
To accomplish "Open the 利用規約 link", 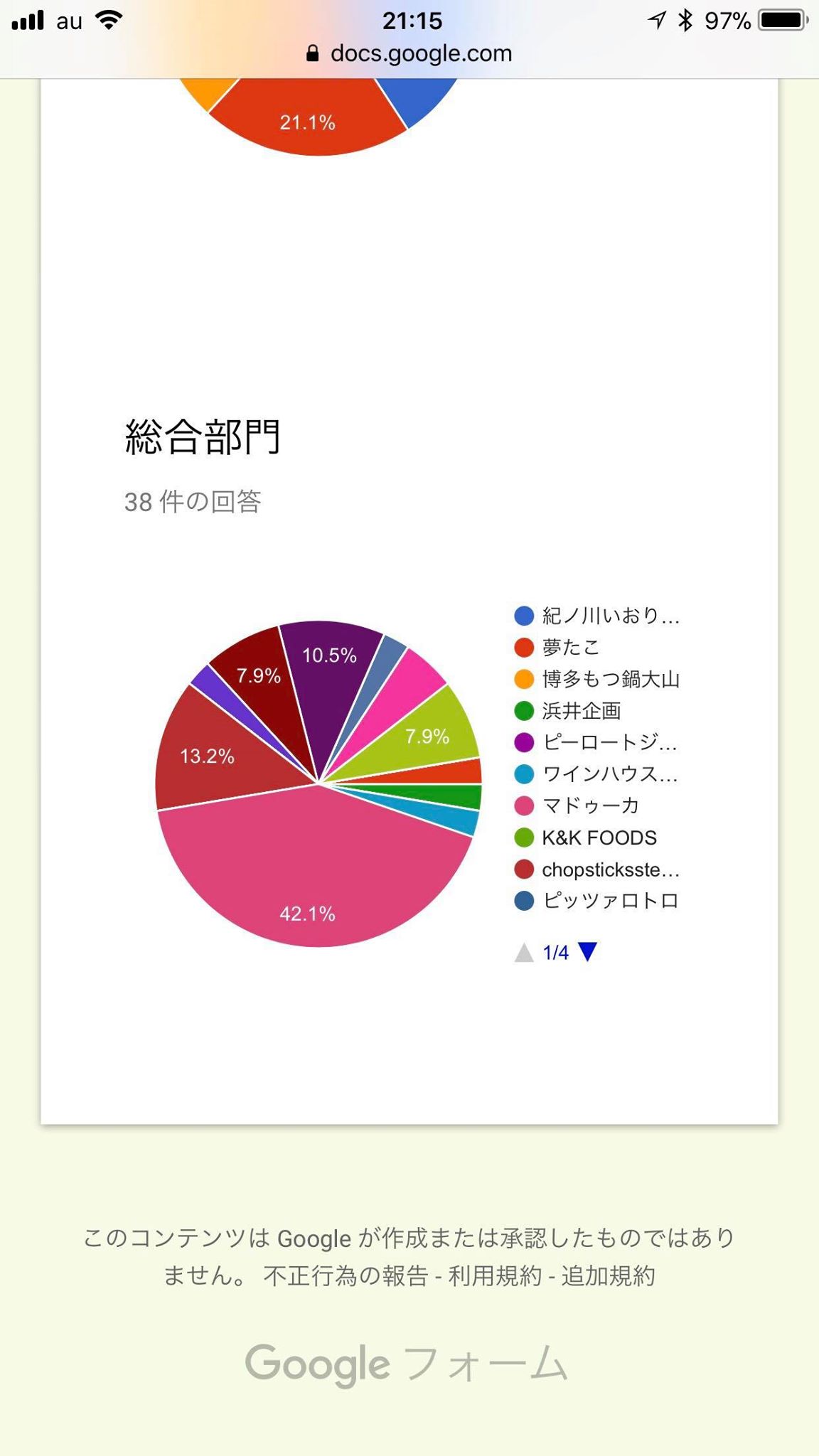I will [x=495, y=1276].
